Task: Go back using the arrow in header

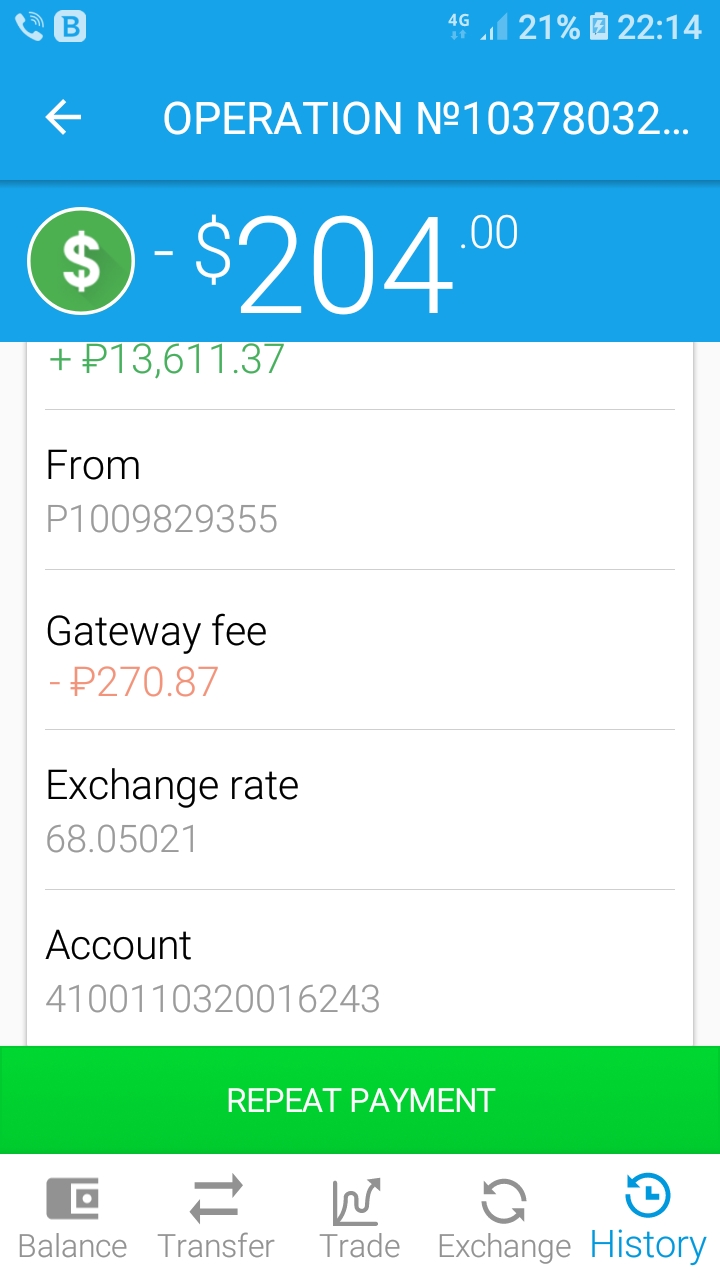Action: [63, 118]
